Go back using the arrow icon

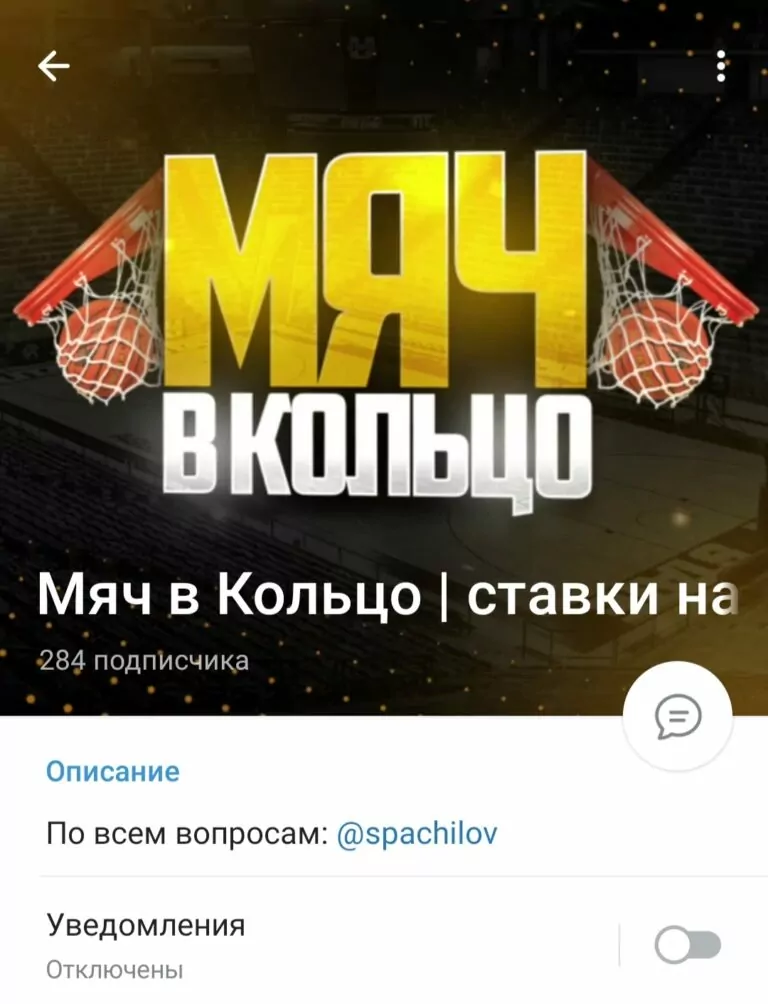54,66
